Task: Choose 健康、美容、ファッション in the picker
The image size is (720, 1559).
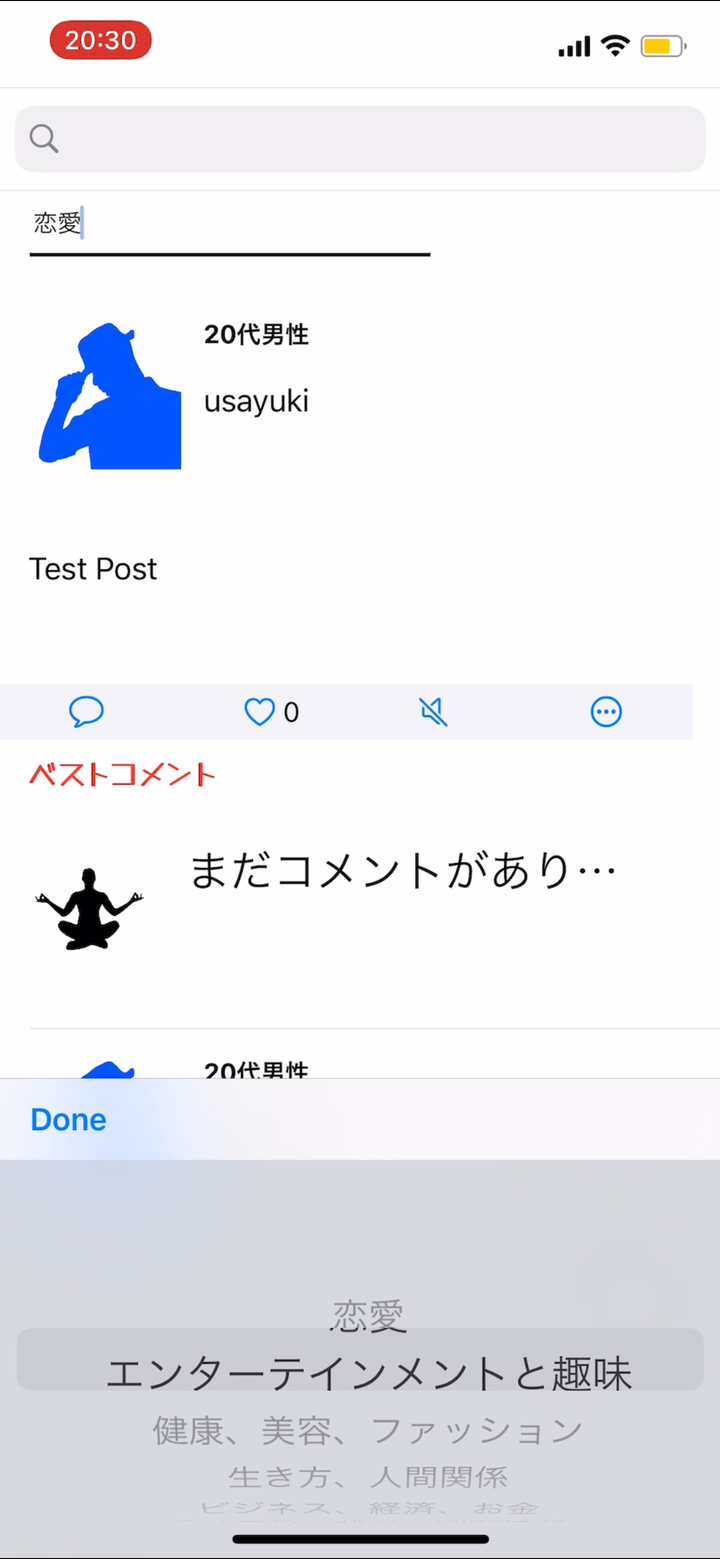Action: 368,1430
